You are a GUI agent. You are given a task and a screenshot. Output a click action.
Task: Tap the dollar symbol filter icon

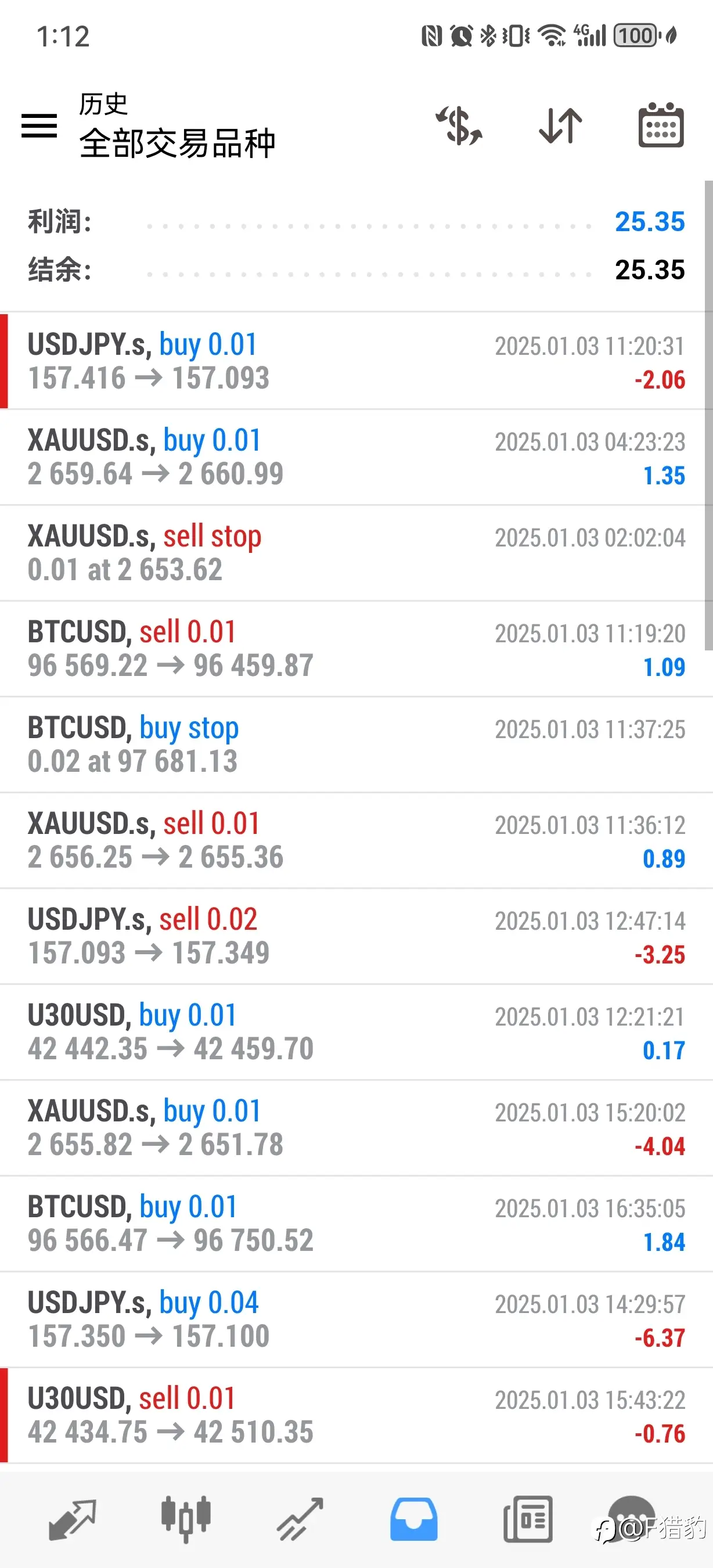point(459,125)
